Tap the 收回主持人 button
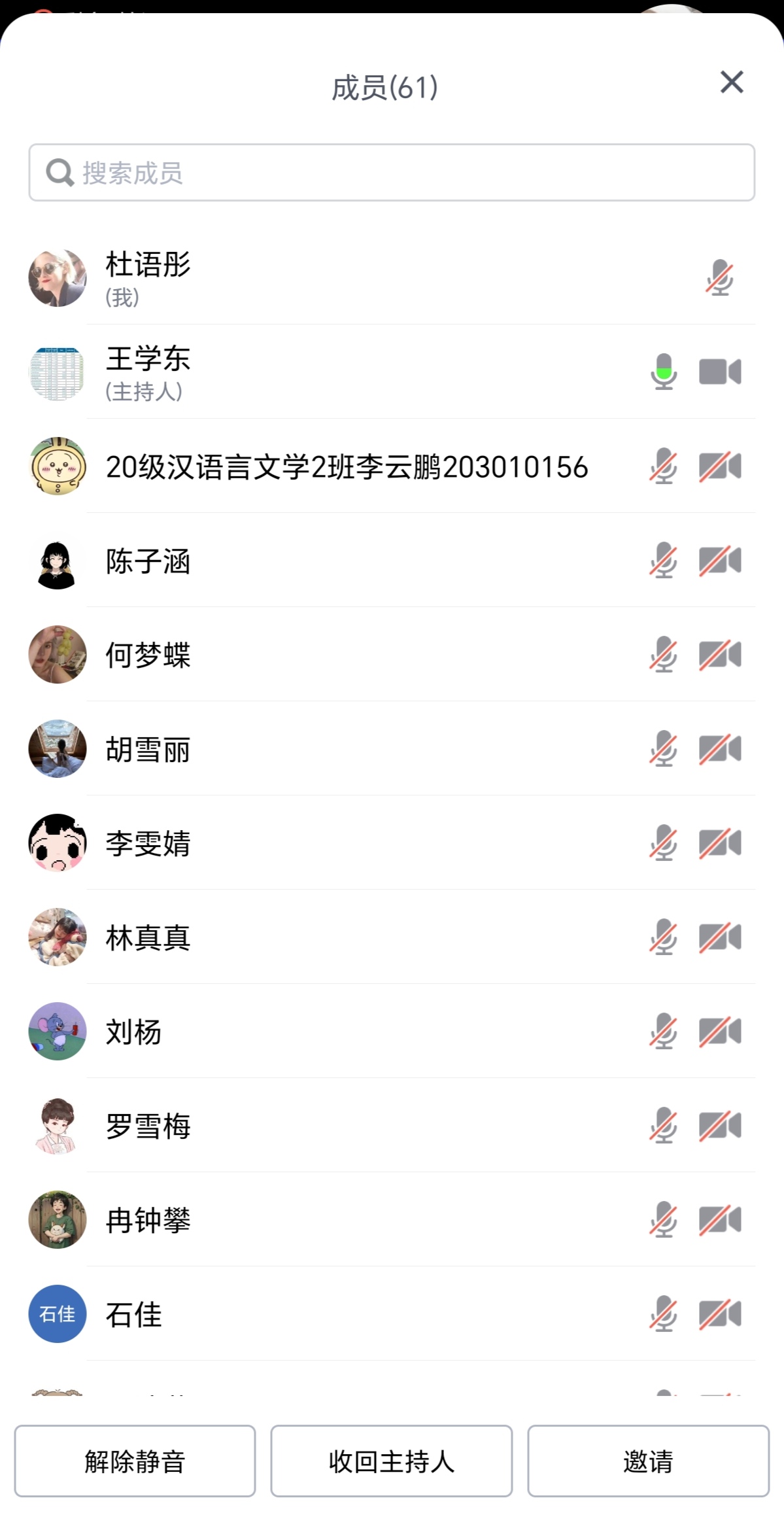Viewport: 784px width, 1513px height. pos(391,1461)
